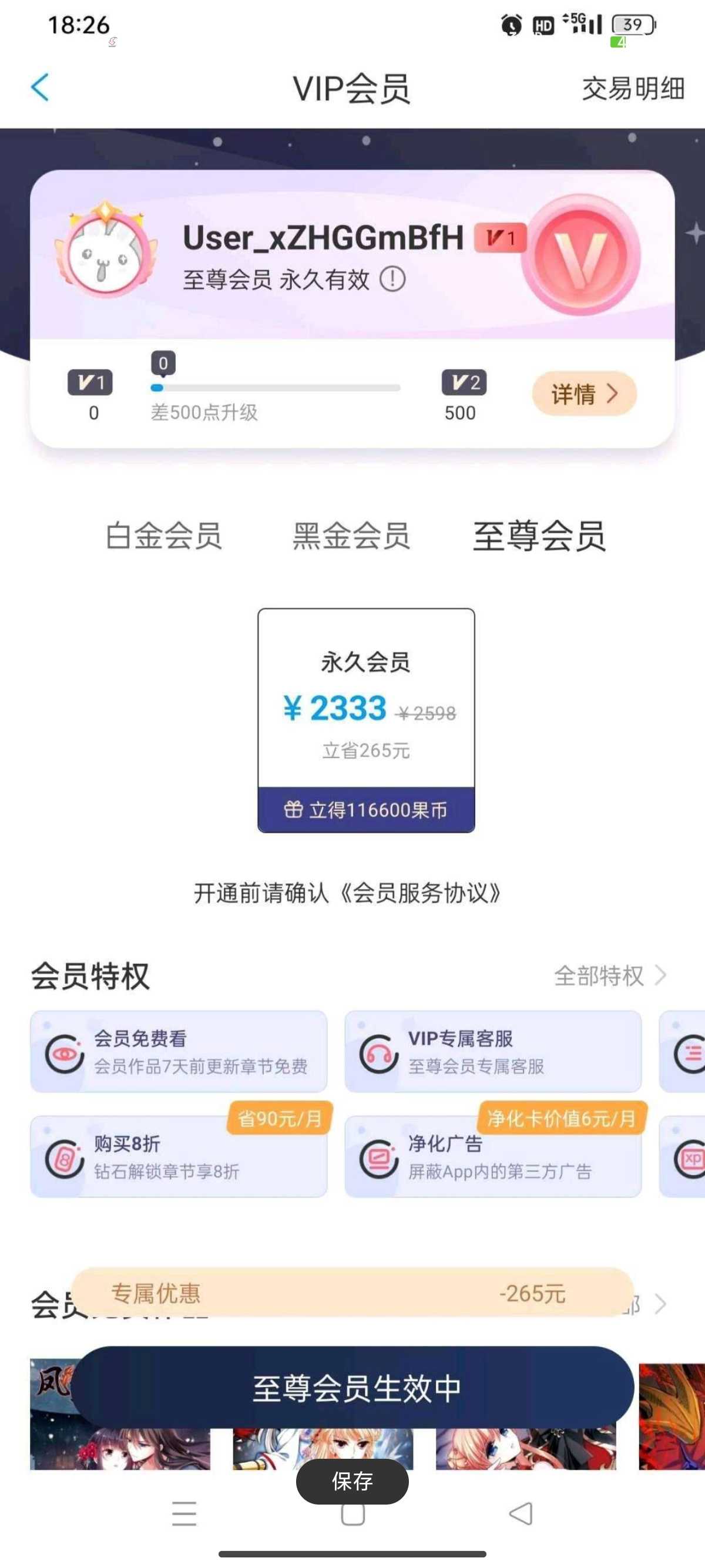Image resolution: width=705 pixels, height=1568 pixels.
Task: View 全部特权 list
Action: coord(609,975)
